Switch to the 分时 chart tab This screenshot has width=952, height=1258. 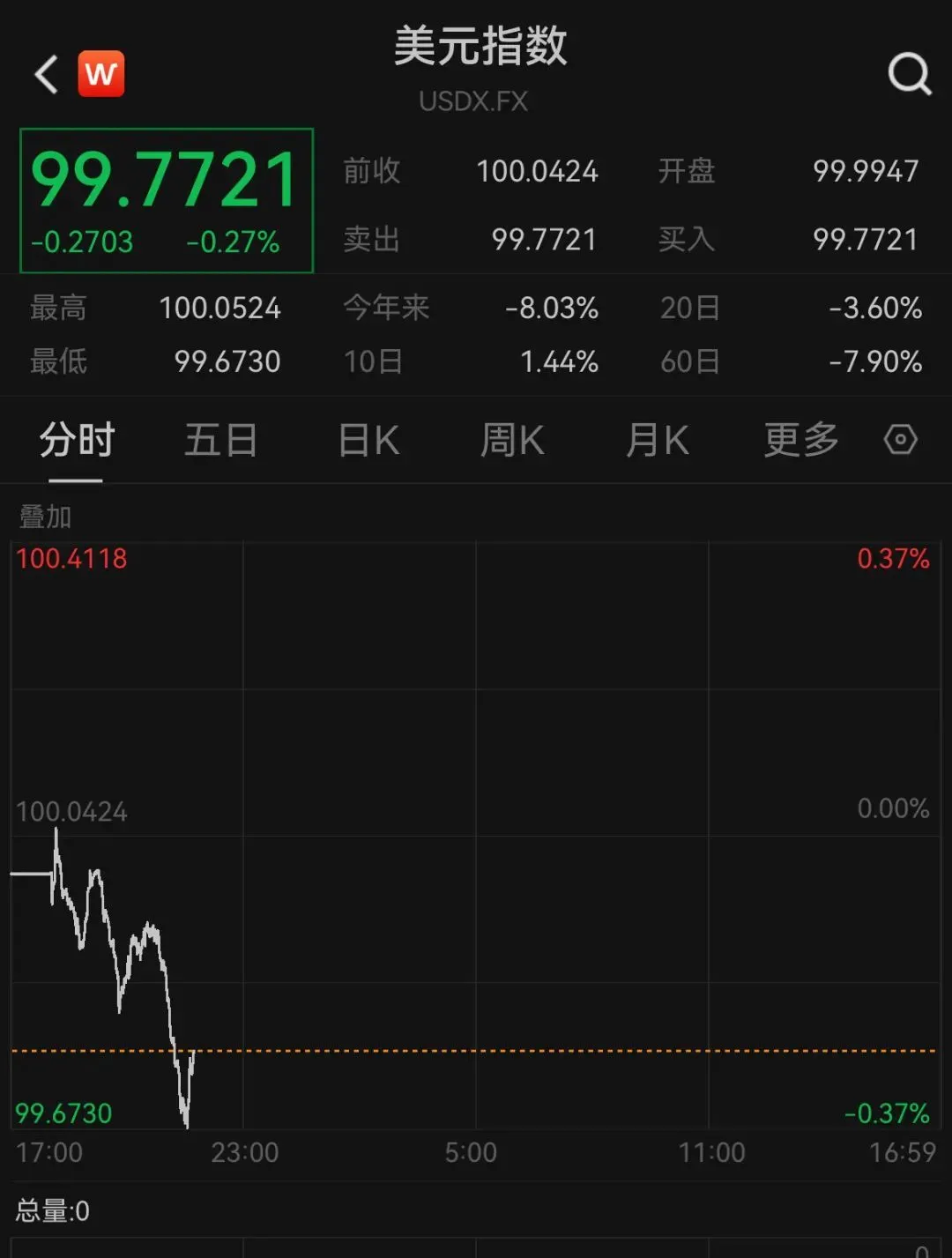click(x=77, y=440)
